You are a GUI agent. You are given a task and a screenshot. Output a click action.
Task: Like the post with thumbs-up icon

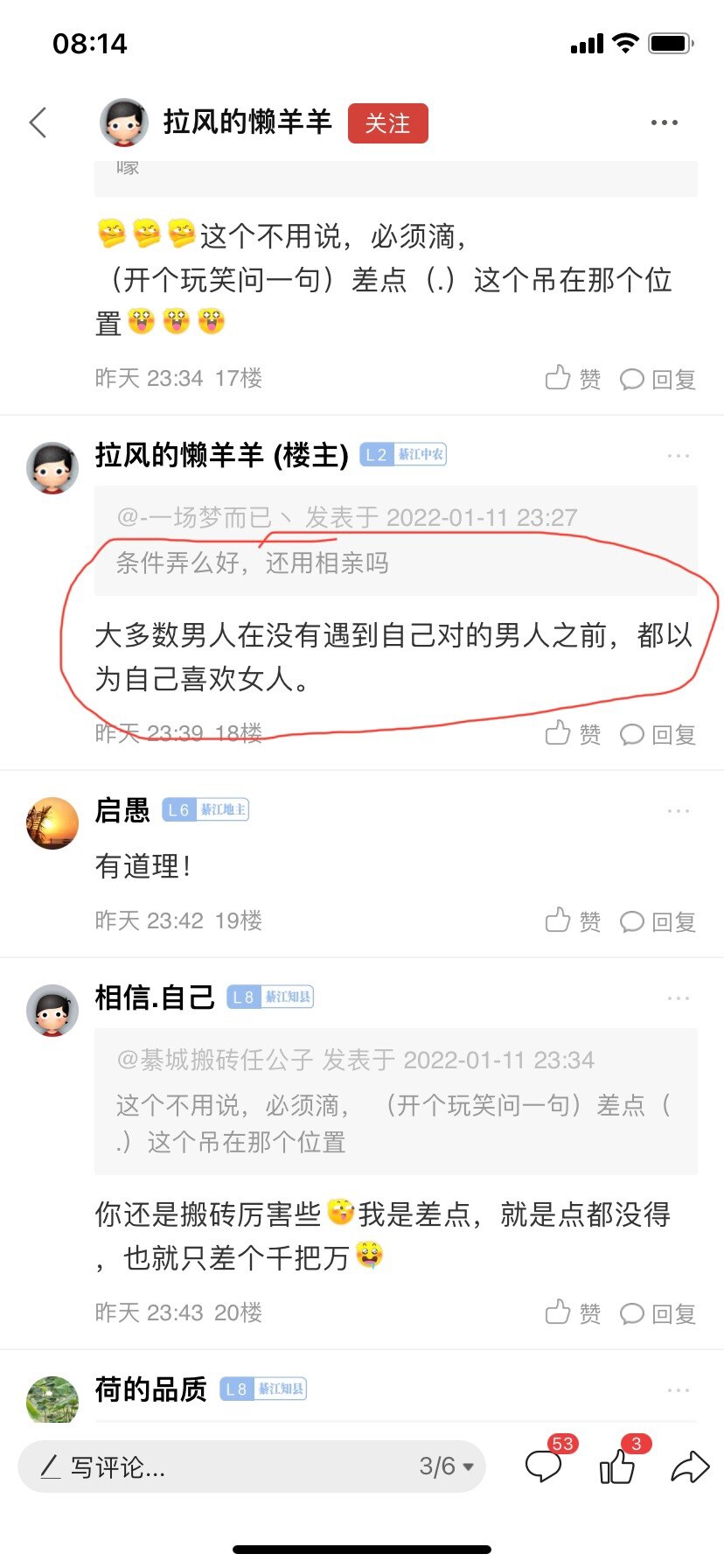[617, 1466]
